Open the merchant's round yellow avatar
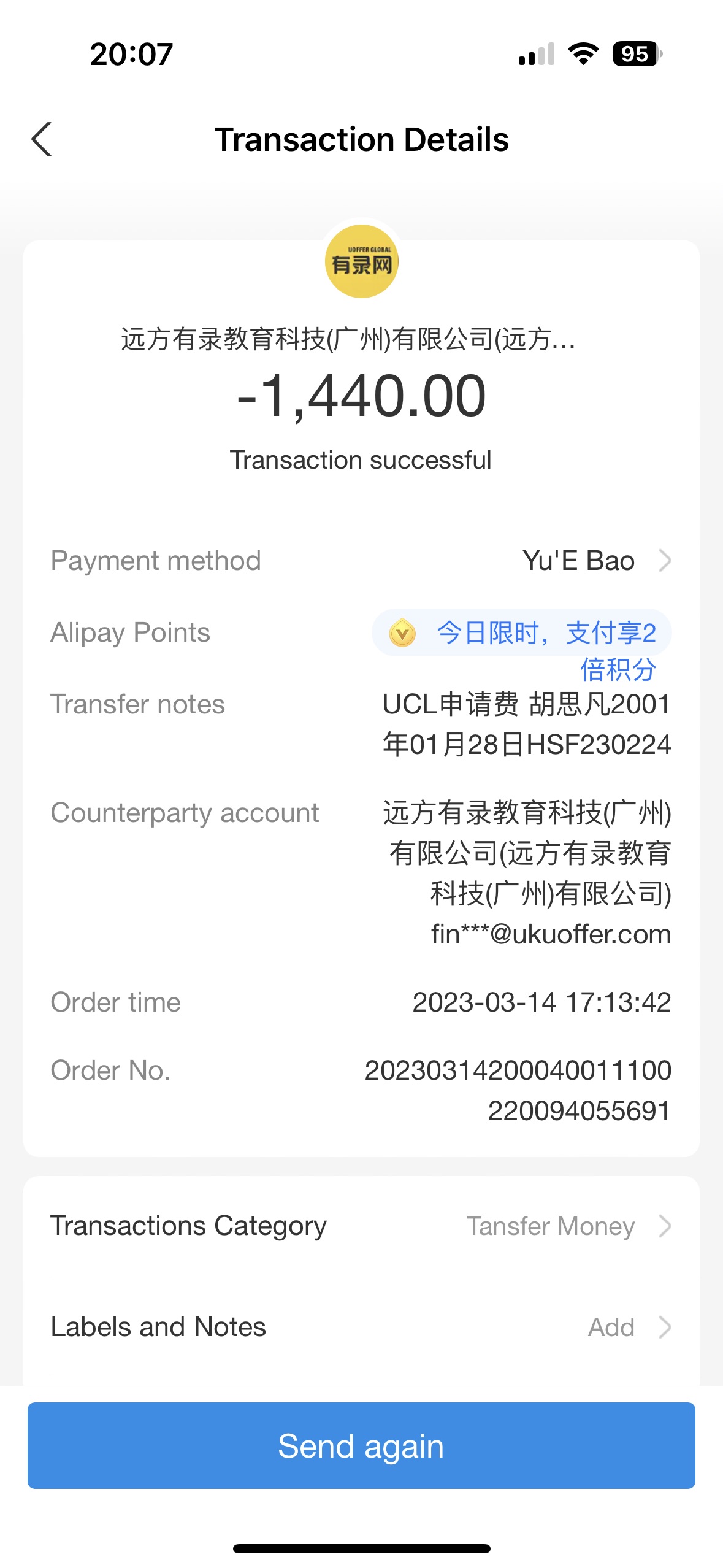This screenshot has width=723, height=1568. coord(362,262)
